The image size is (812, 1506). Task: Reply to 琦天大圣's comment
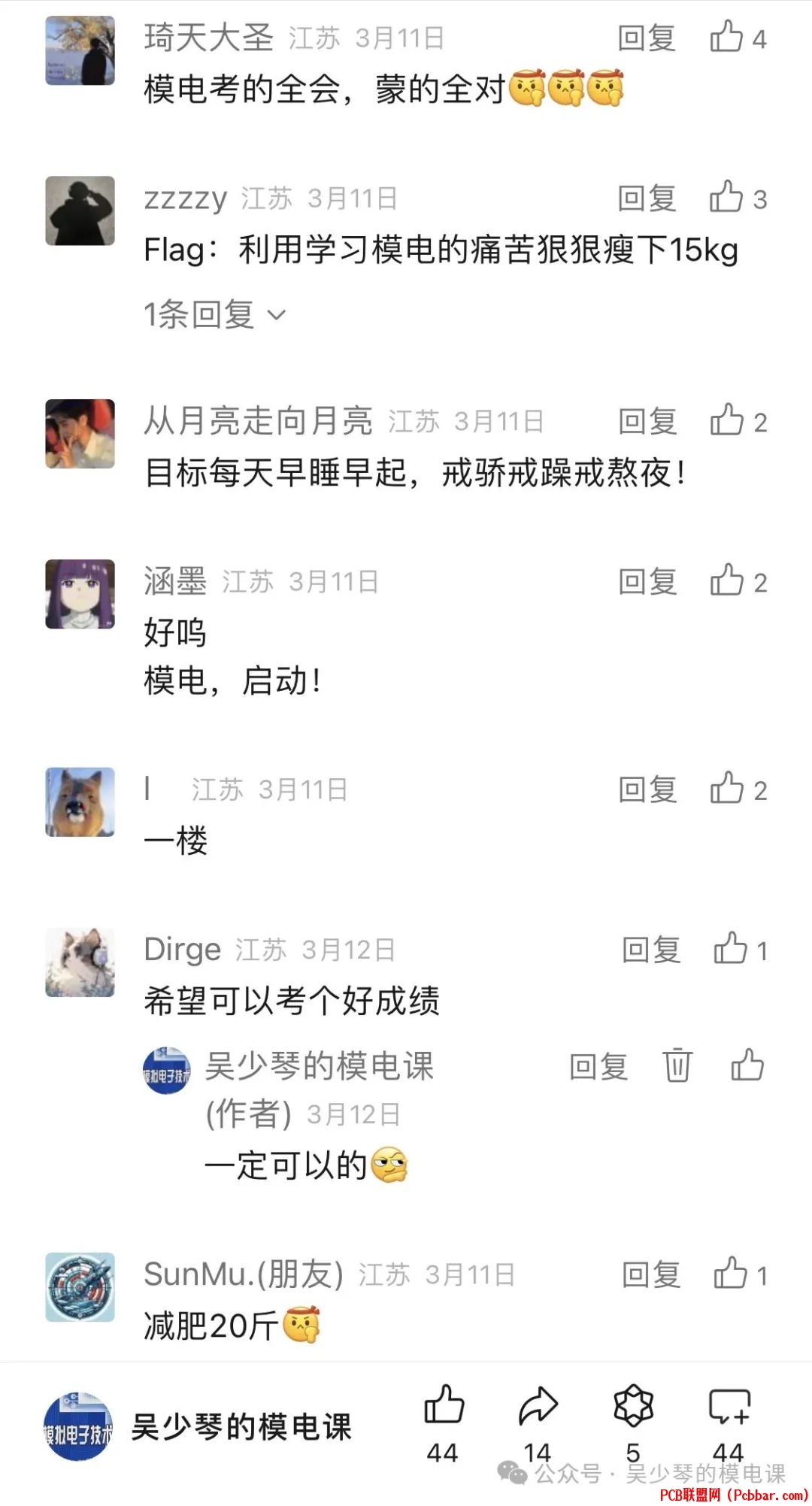[646, 38]
